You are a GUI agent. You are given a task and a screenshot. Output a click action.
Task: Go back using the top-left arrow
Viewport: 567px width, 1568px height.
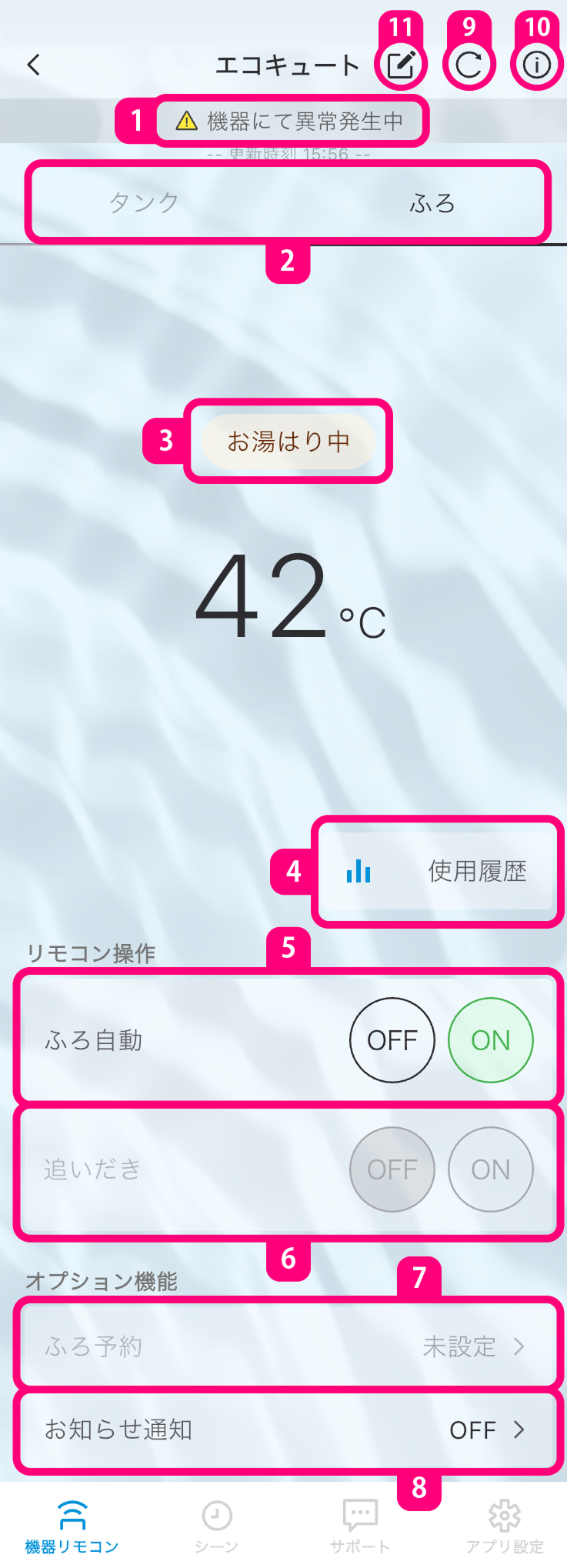(34, 65)
